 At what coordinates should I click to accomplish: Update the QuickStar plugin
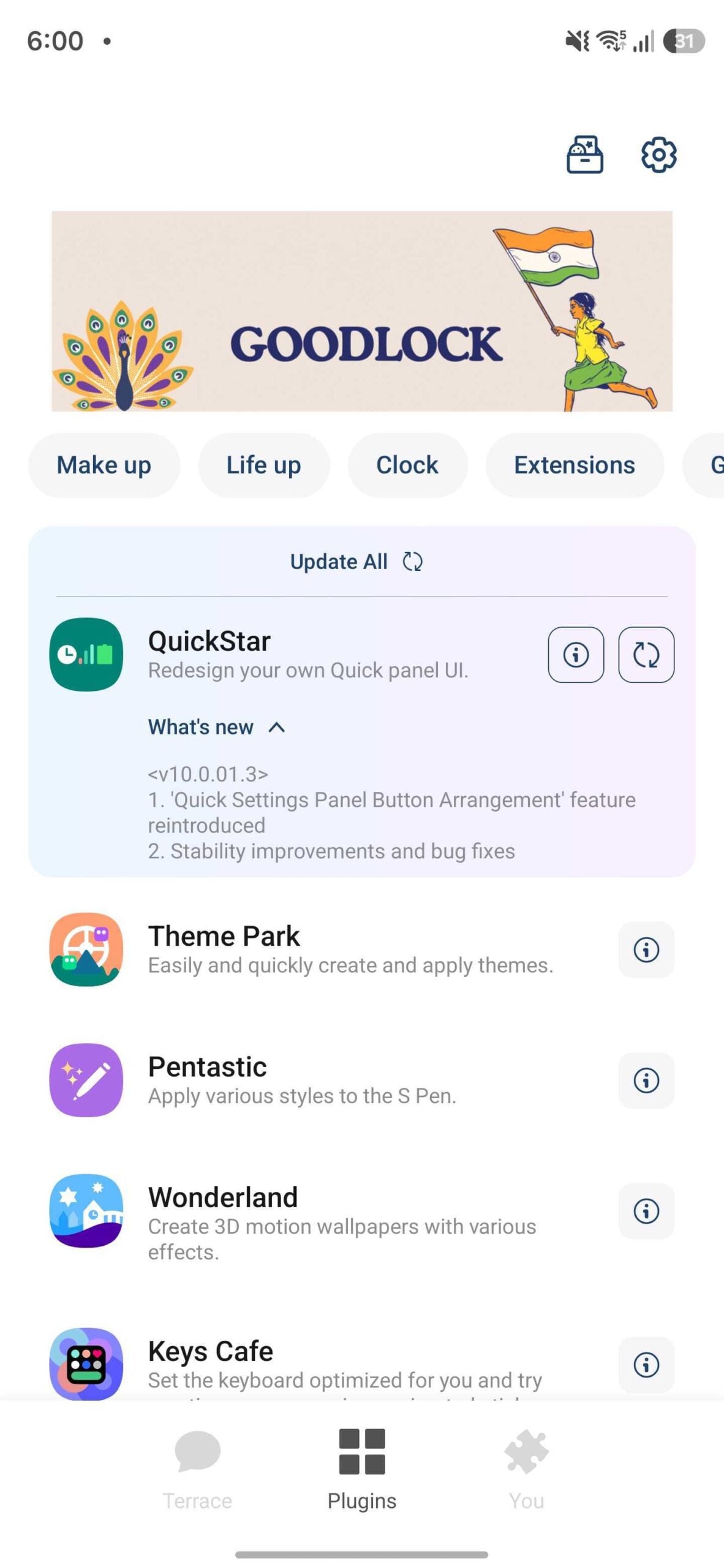tap(646, 654)
